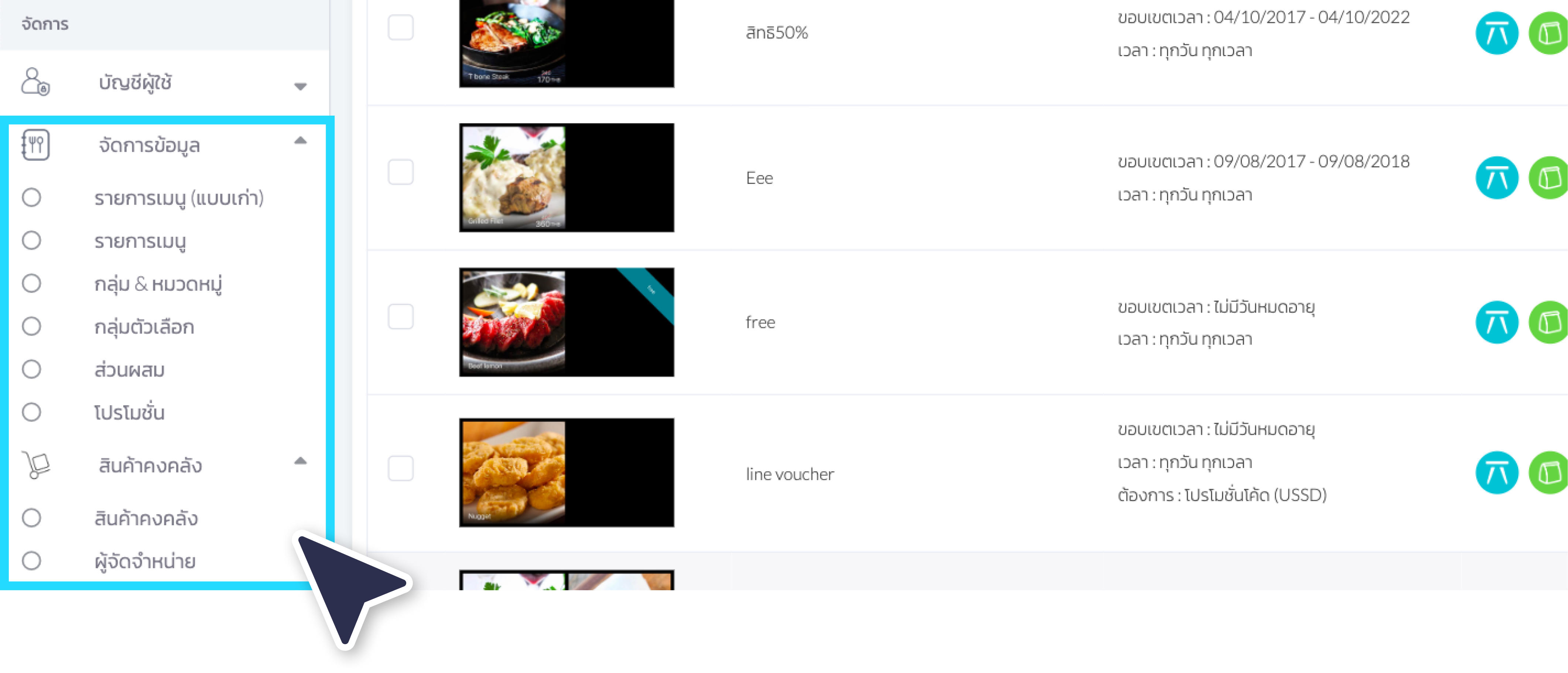Open กลุ่มตัวเลือก
This screenshot has width=1568, height=673.
click(144, 327)
